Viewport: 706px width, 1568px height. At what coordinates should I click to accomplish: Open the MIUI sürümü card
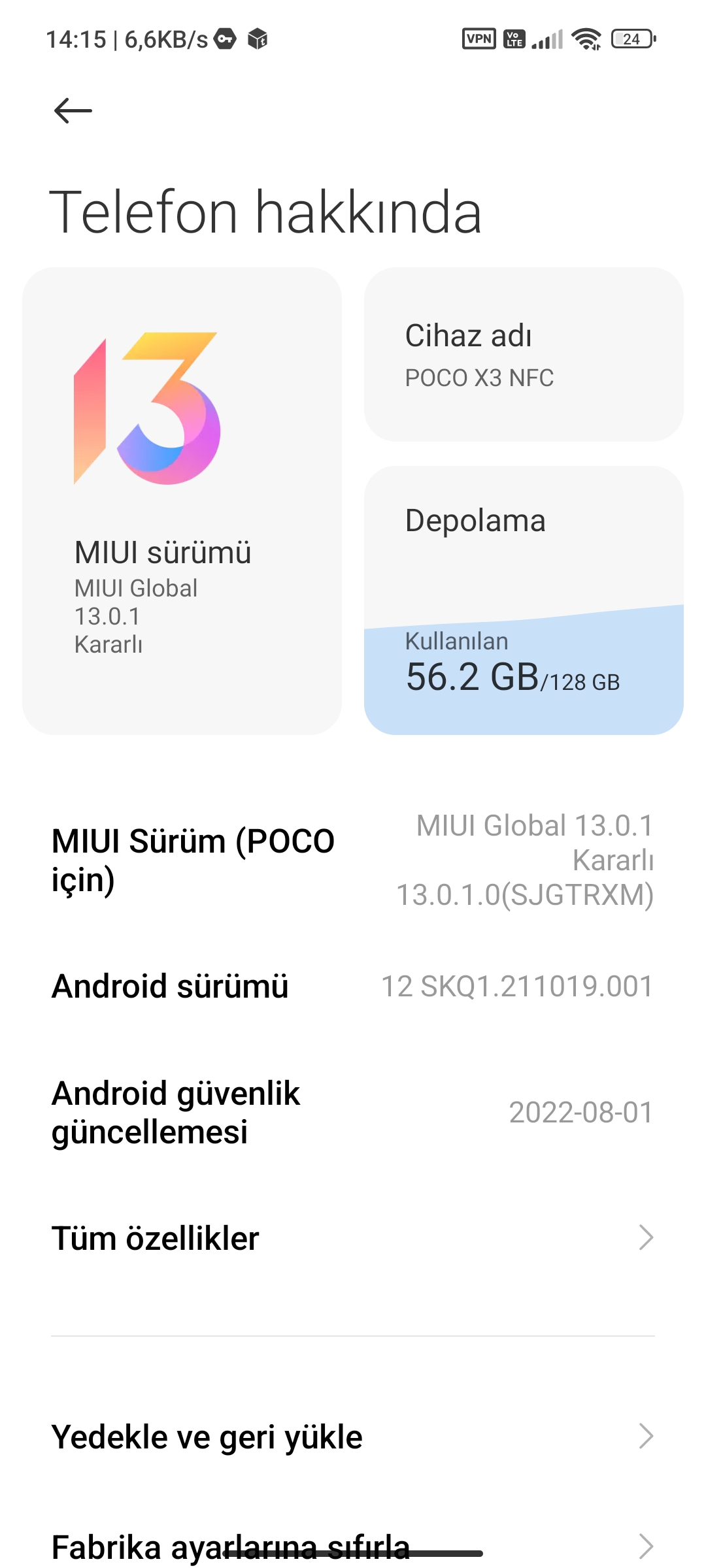(x=182, y=501)
